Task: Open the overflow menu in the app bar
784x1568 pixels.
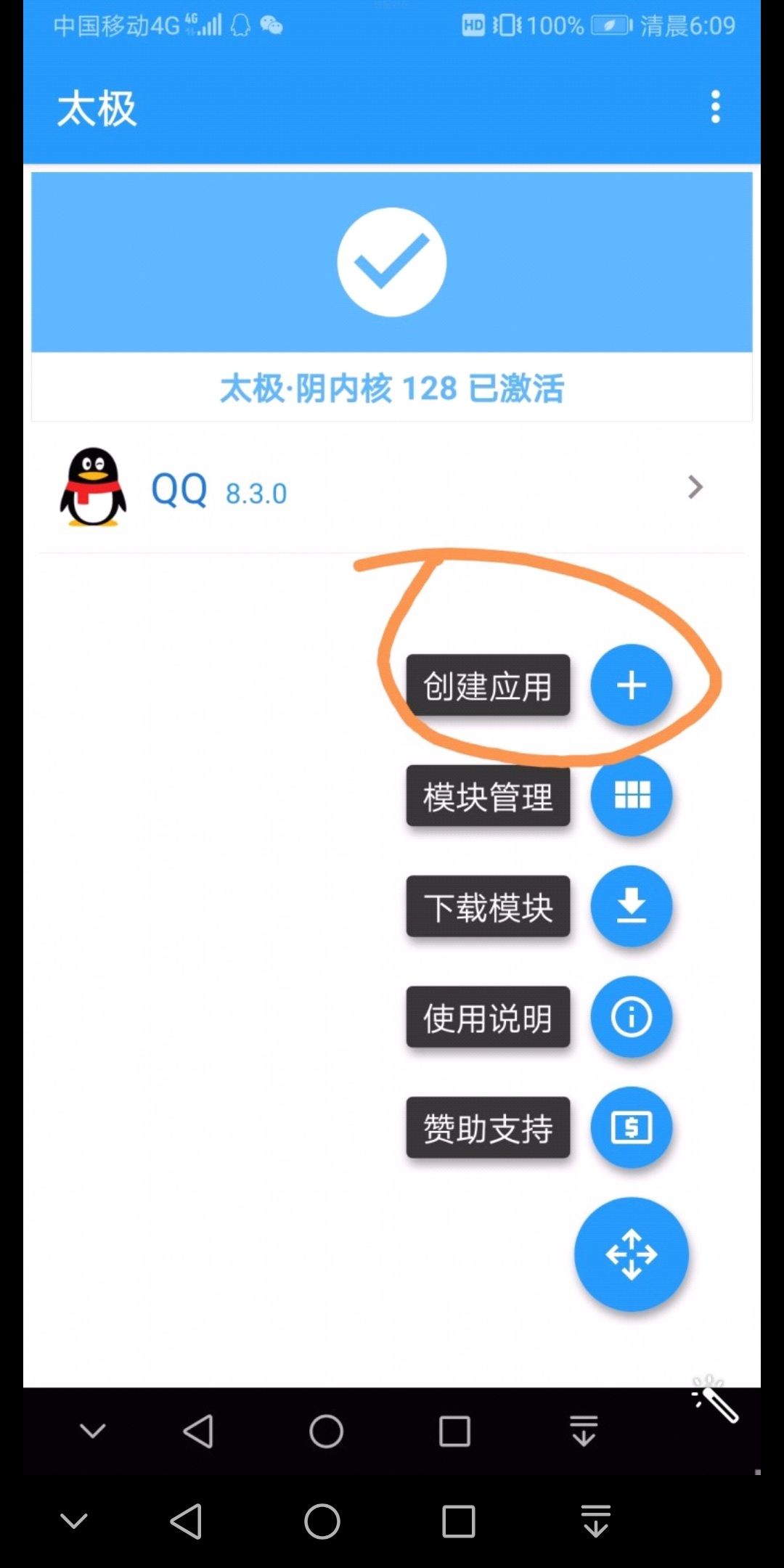Action: click(x=715, y=107)
